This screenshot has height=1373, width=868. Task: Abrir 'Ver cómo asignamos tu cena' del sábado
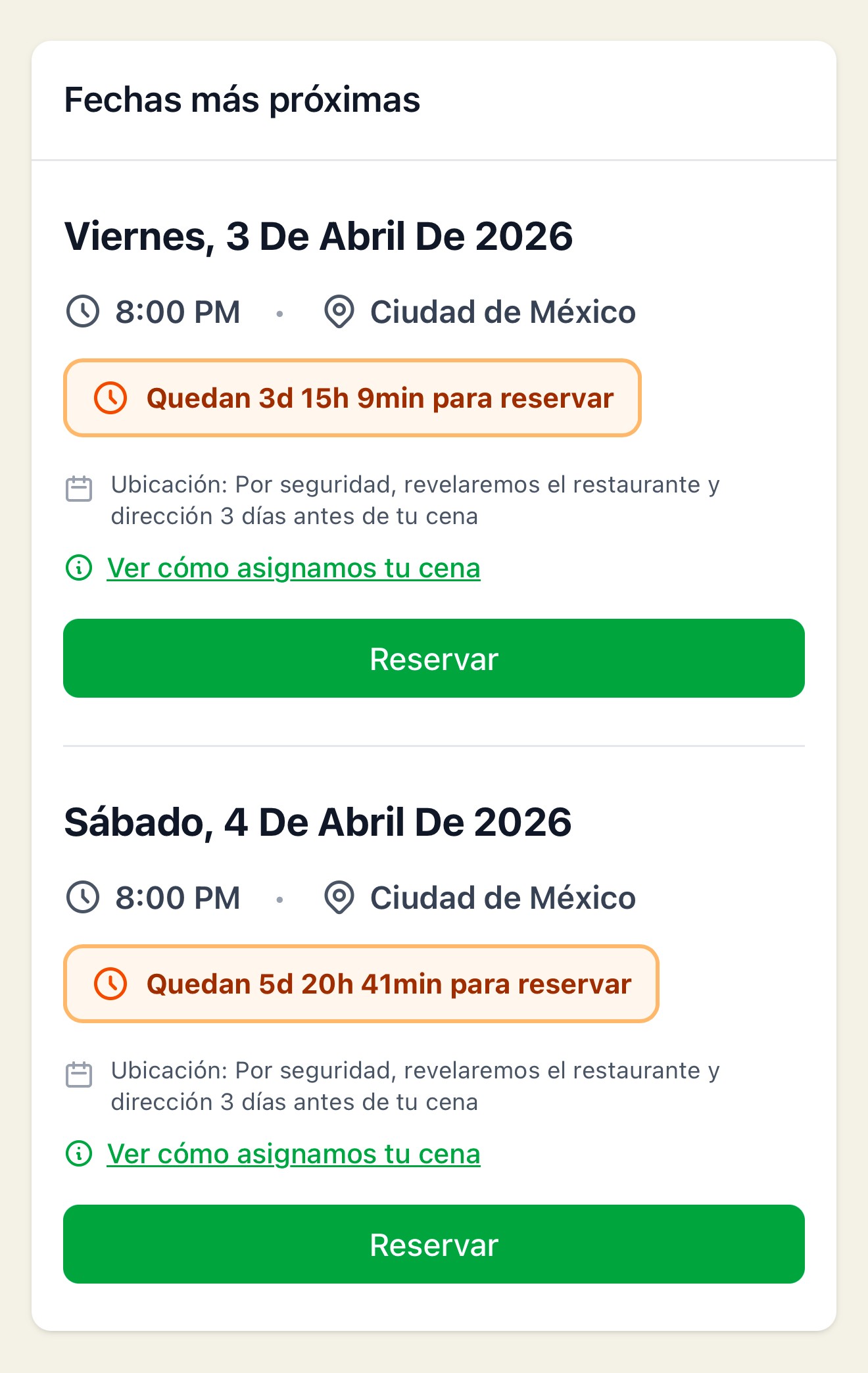coord(293,1154)
